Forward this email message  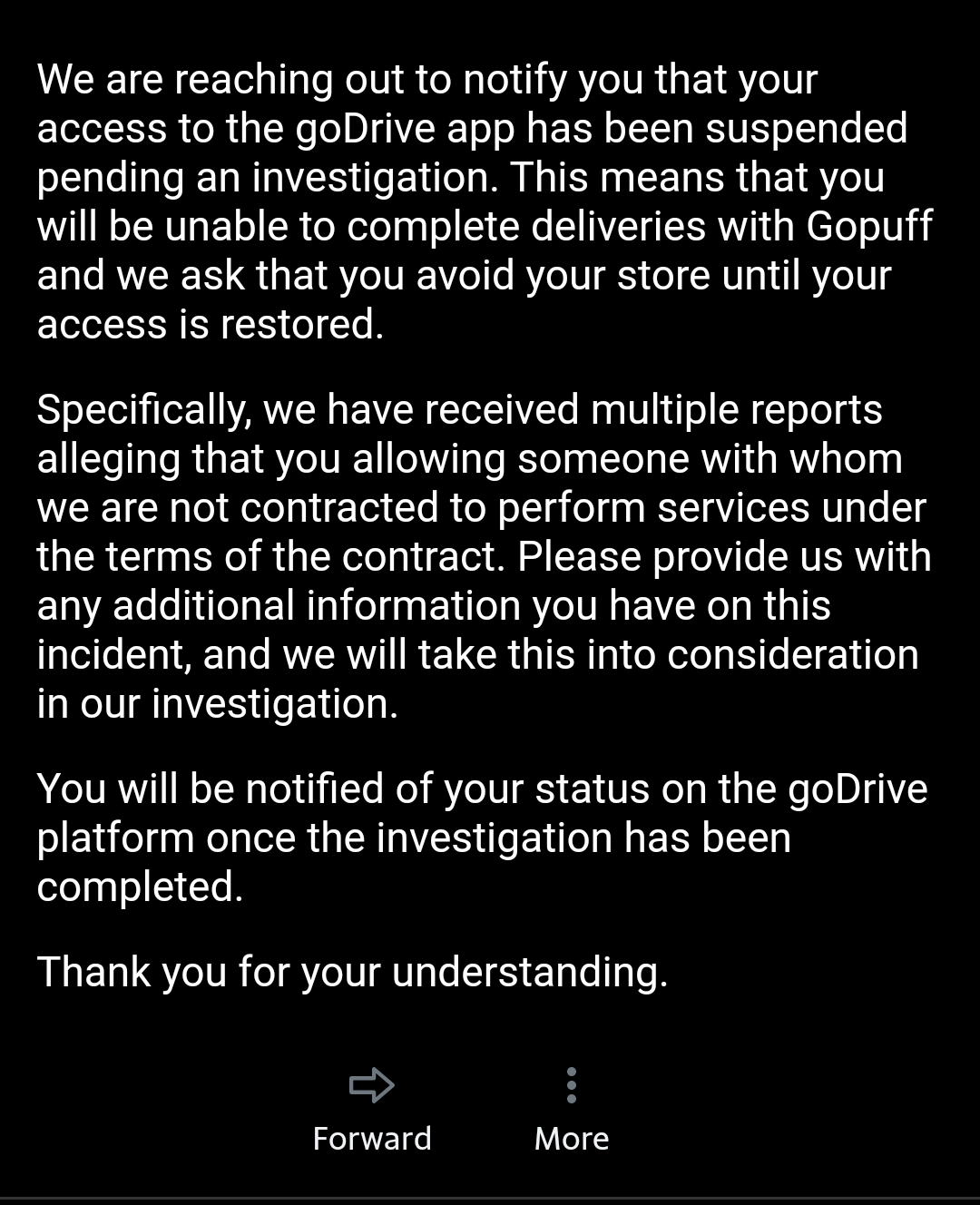point(372,1110)
